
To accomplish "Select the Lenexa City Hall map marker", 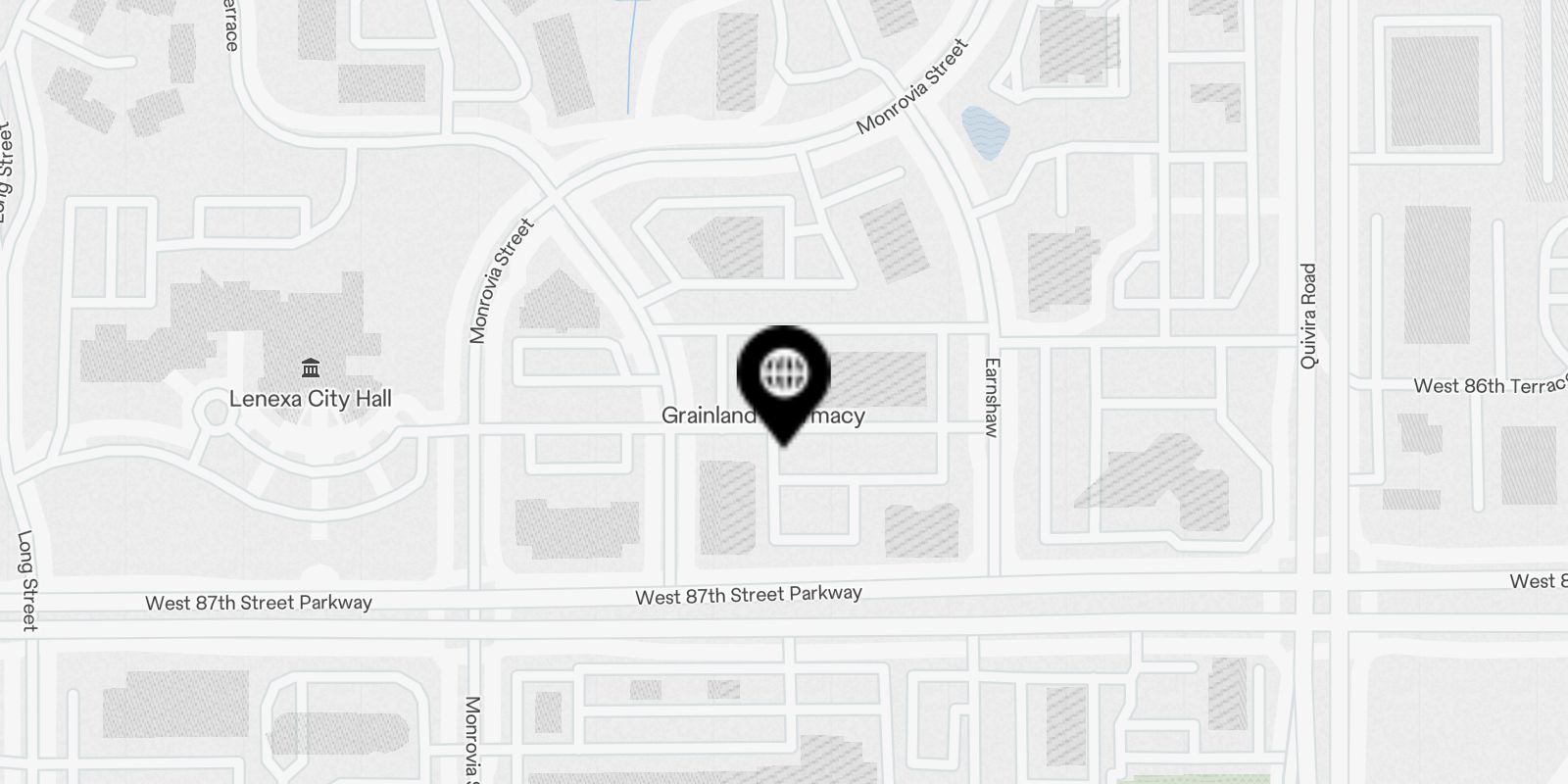I will 311,368.
